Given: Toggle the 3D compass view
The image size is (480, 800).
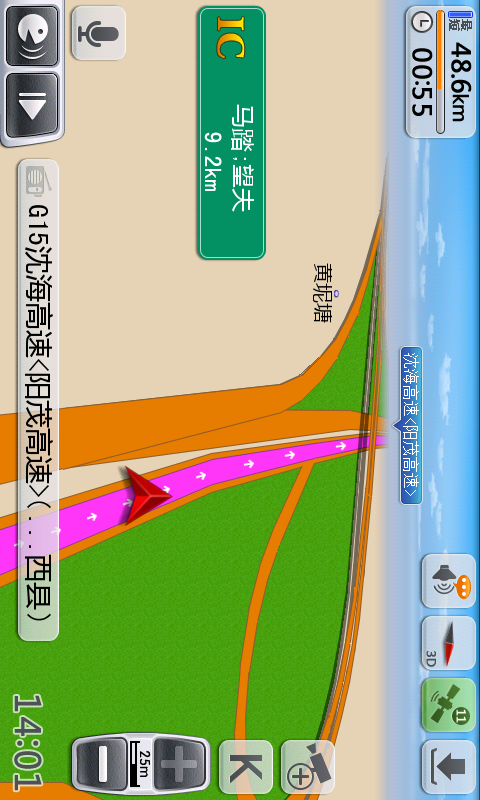Looking at the screenshot, I should coord(448,643).
